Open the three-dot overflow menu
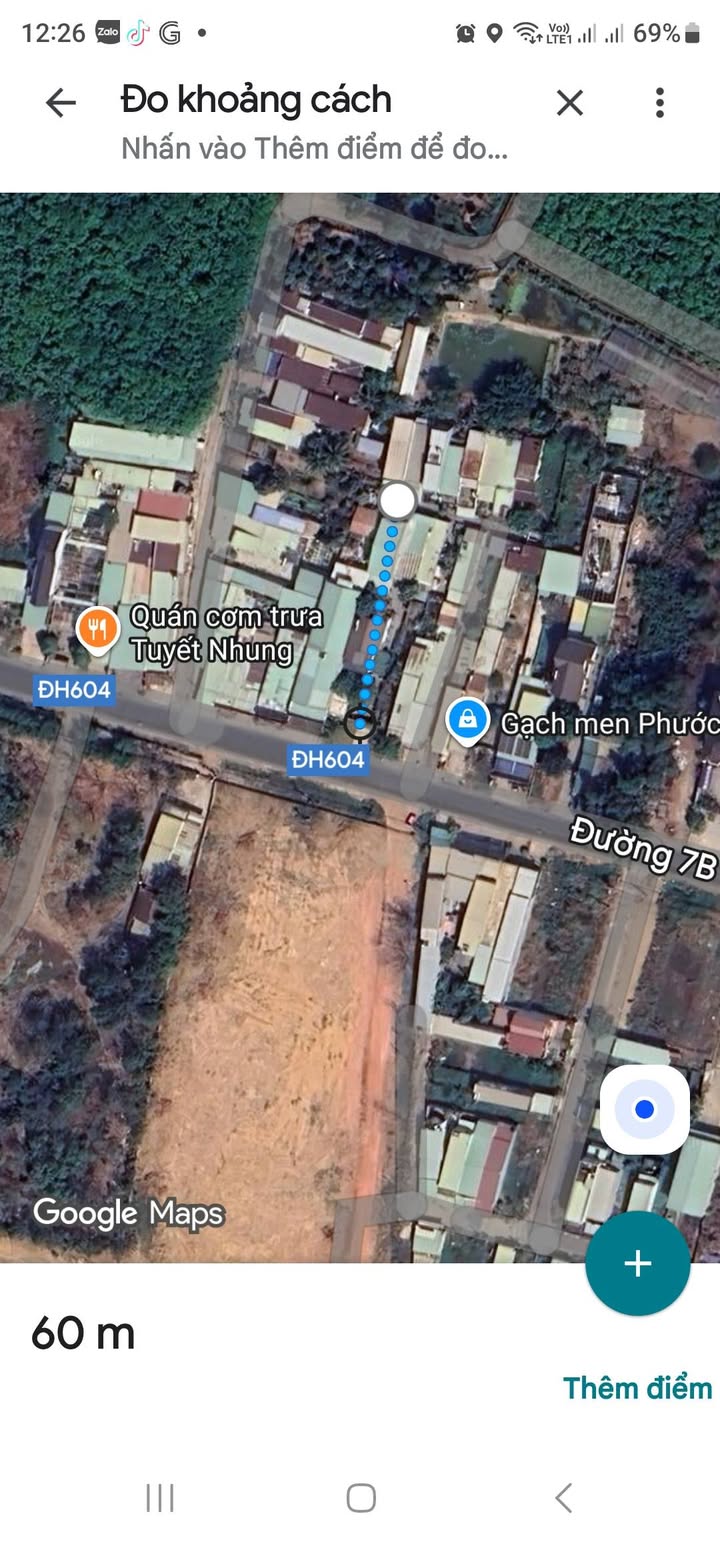 click(659, 102)
